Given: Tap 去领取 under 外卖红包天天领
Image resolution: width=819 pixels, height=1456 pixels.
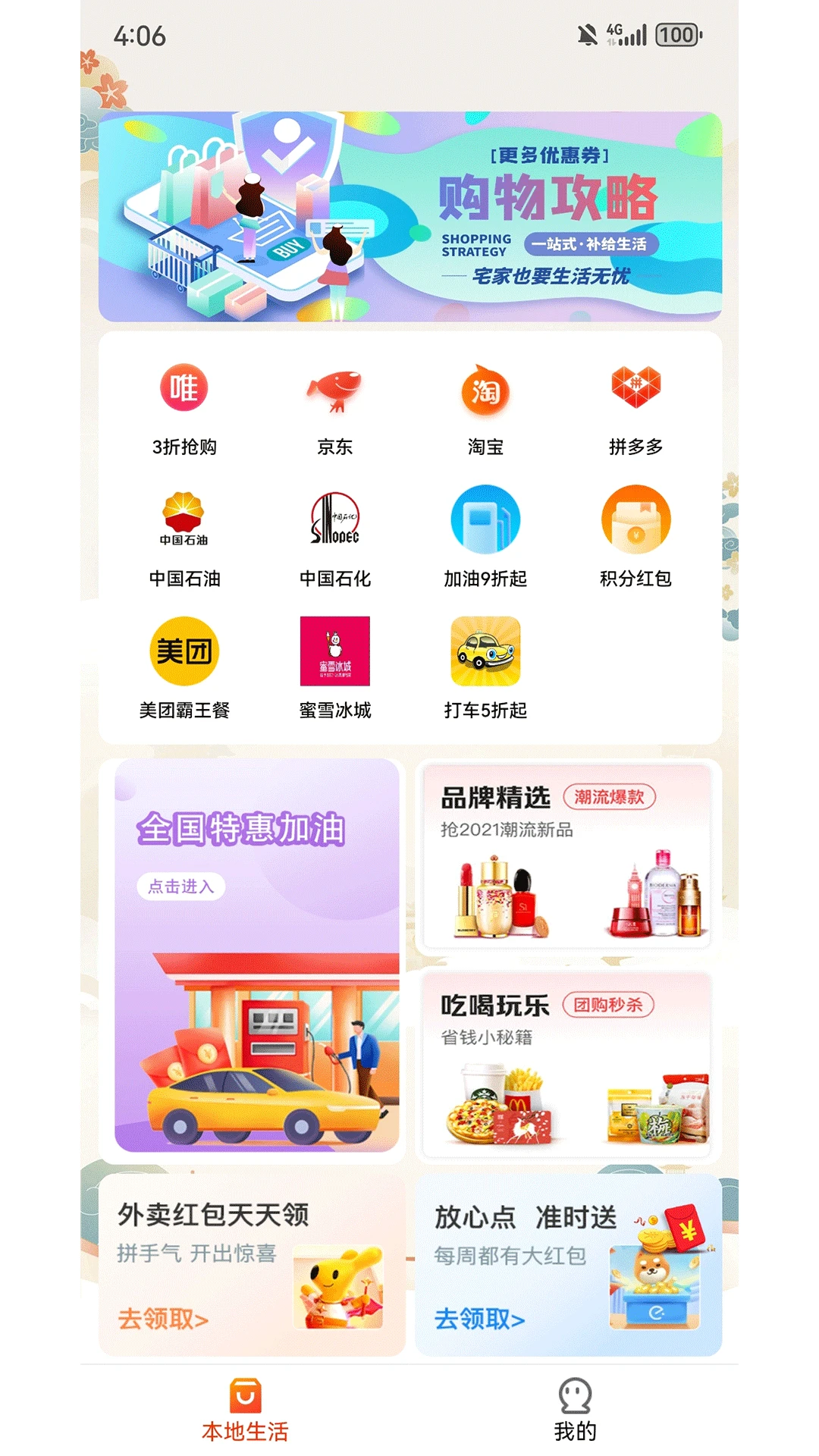Looking at the screenshot, I should coord(163,1319).
